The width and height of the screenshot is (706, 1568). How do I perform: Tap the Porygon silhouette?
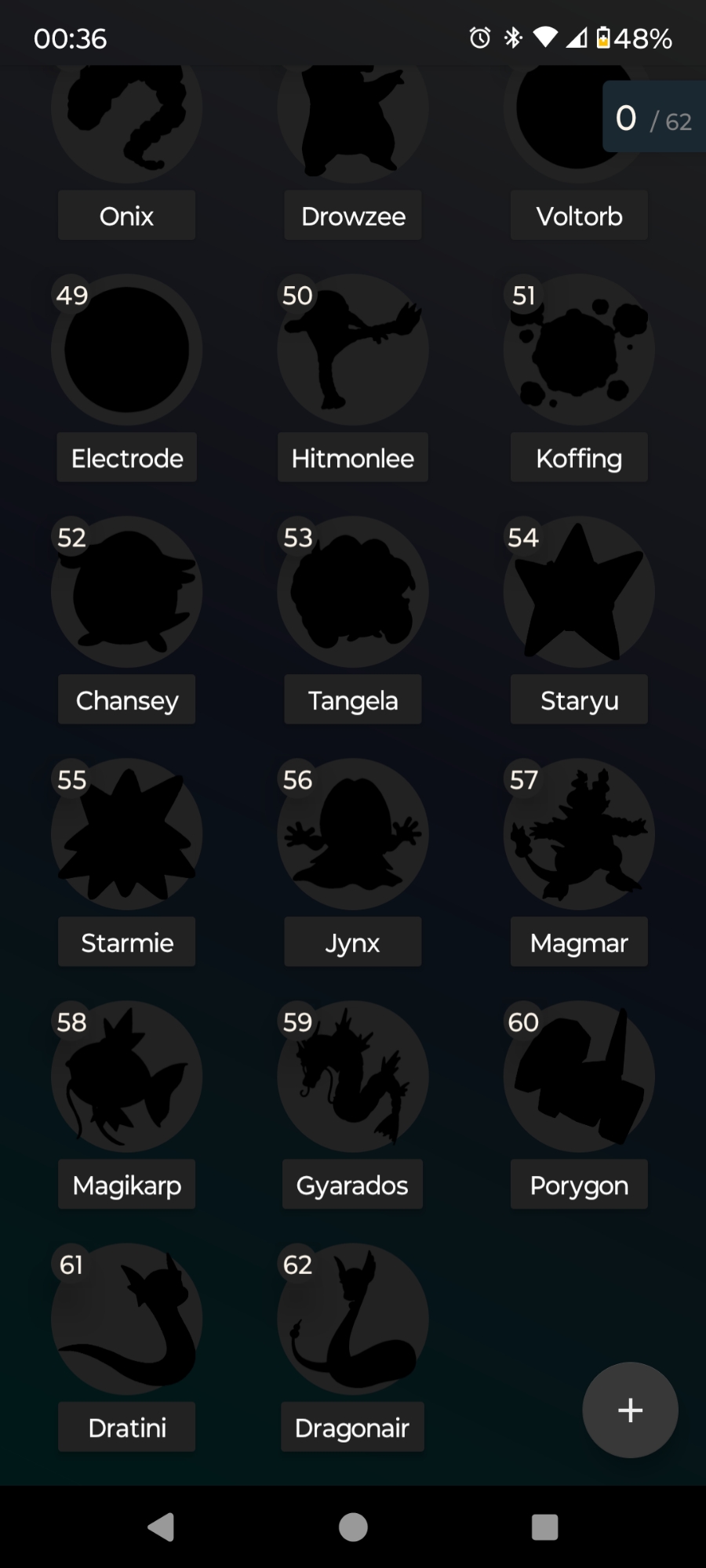pyautogui.click(x=579, y=1076)
